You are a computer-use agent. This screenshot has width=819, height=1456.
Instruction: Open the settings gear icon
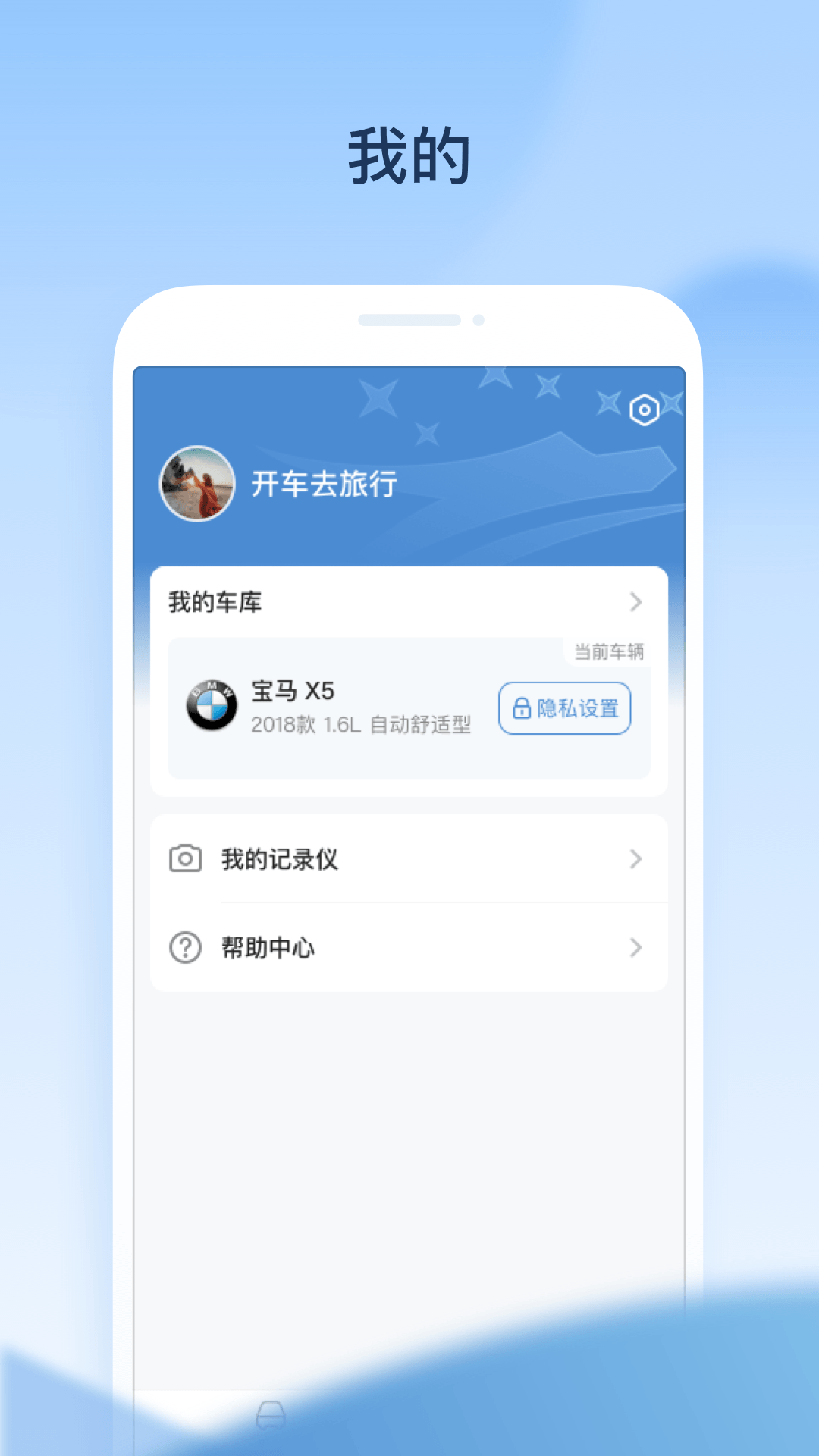(x=644, y=409)
